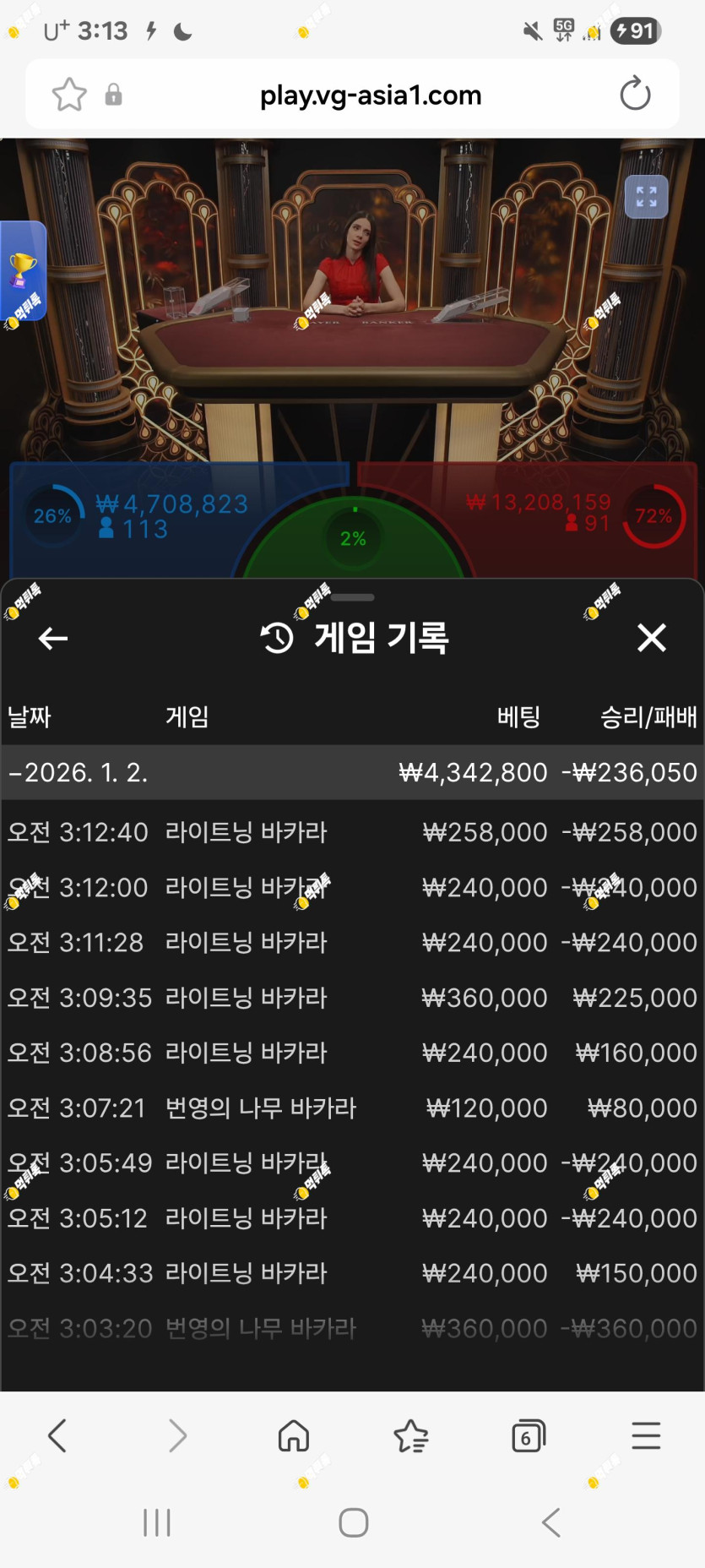Open the 3:12:40 Lightning Baccarat record
Screen dimensions: 705x1568
[352, 832]
